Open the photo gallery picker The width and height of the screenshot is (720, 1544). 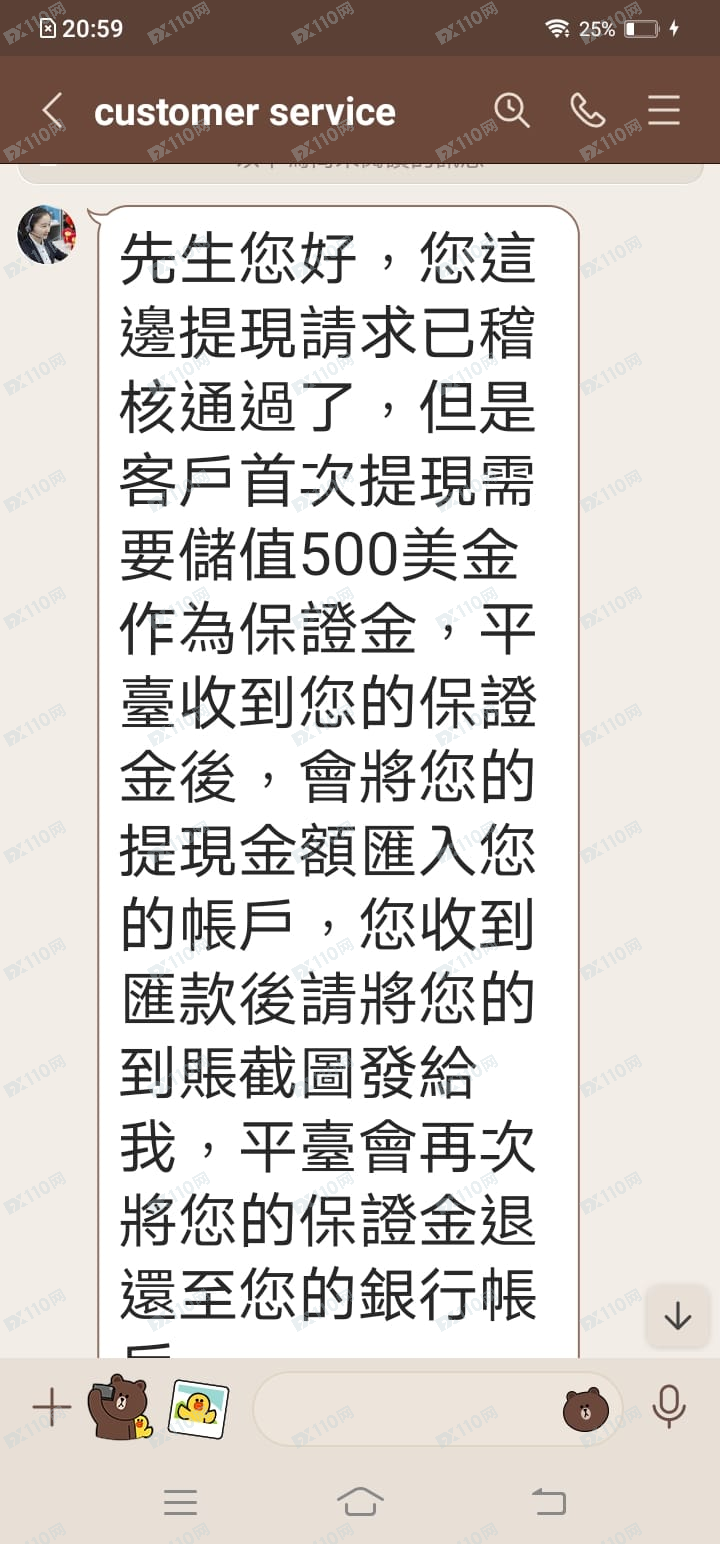(198, 1408)
